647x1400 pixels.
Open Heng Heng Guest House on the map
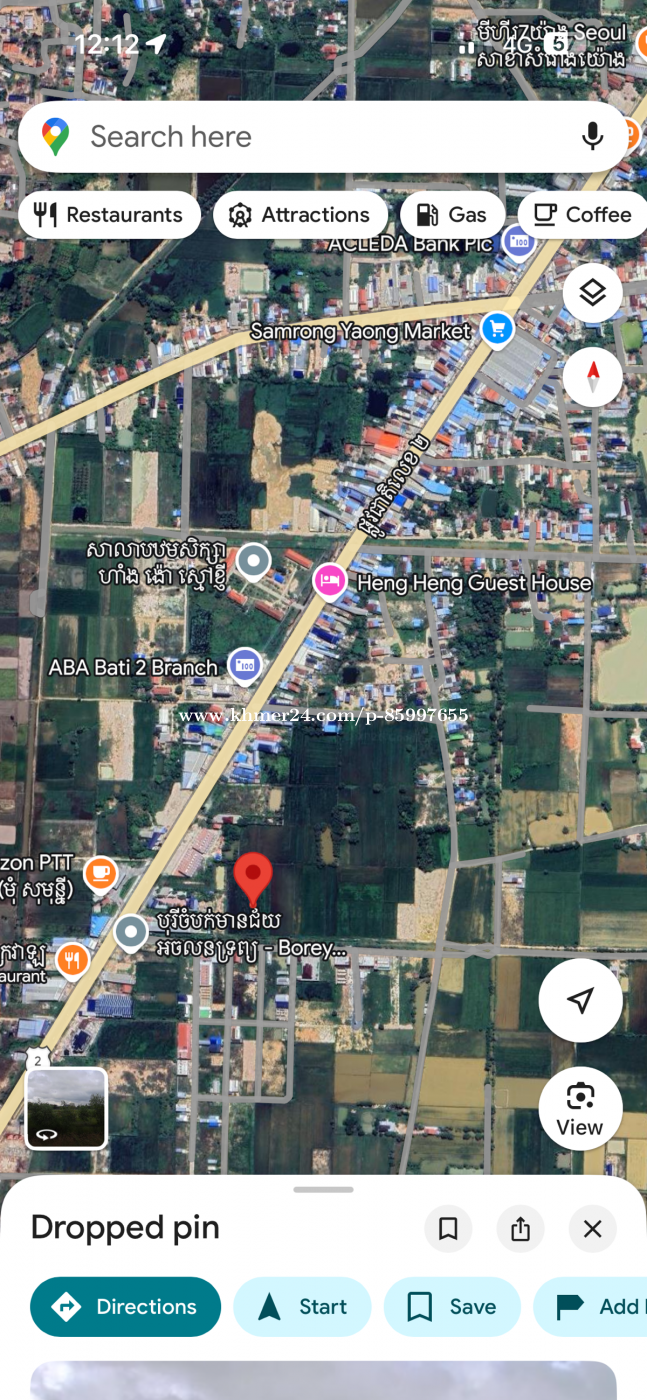[329, 581]
